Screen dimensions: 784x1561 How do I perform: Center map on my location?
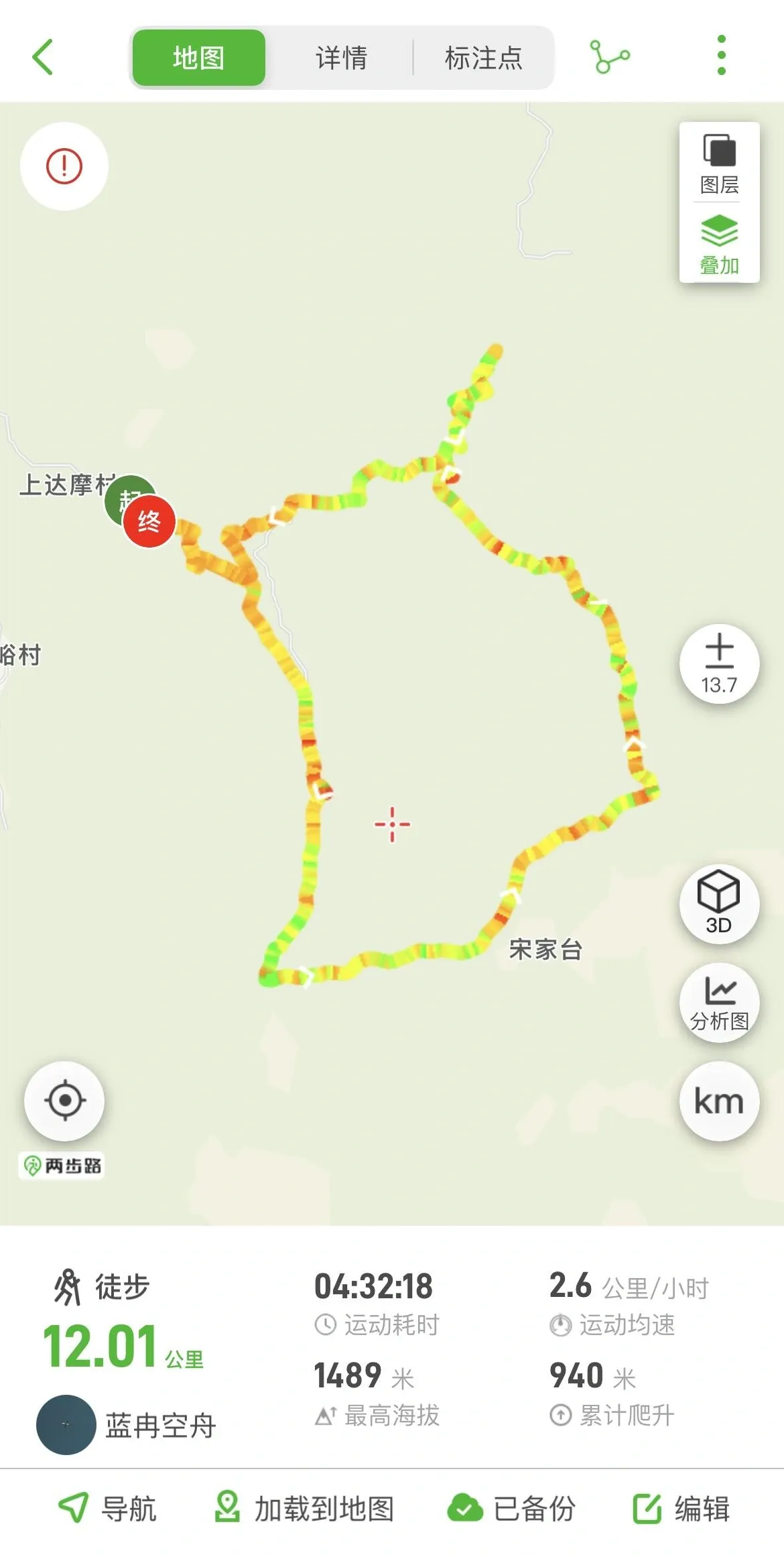[x=65, y=1101]
